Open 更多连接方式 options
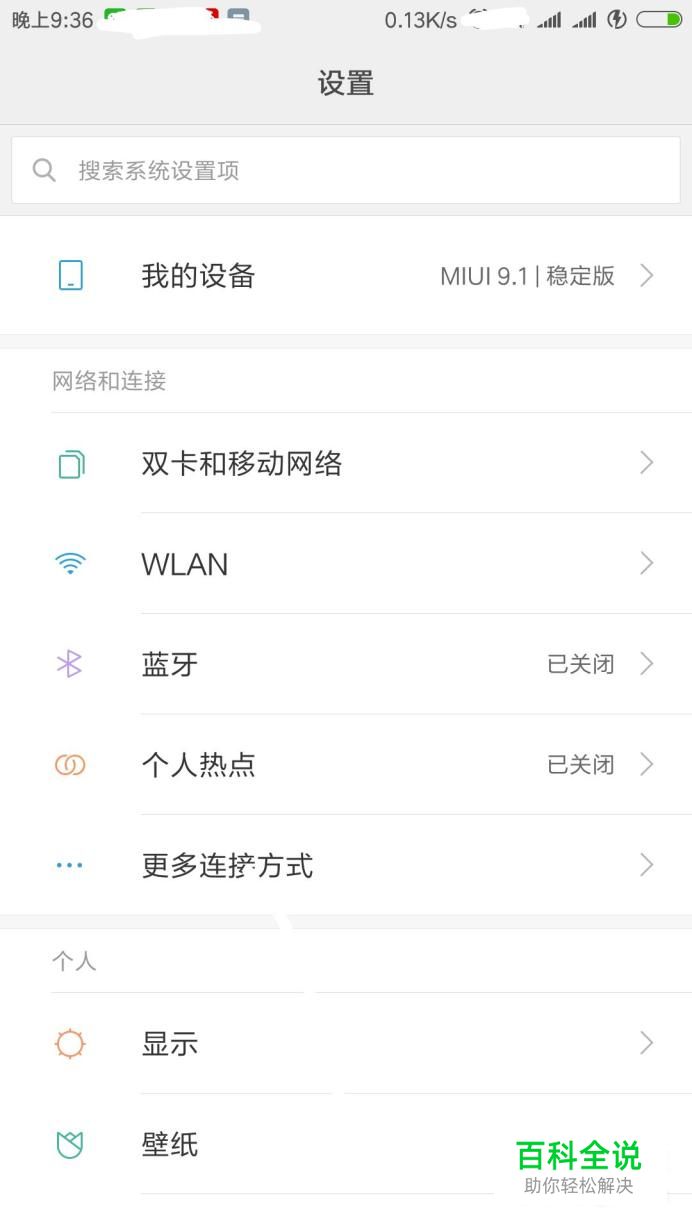 tap(346, 865)
